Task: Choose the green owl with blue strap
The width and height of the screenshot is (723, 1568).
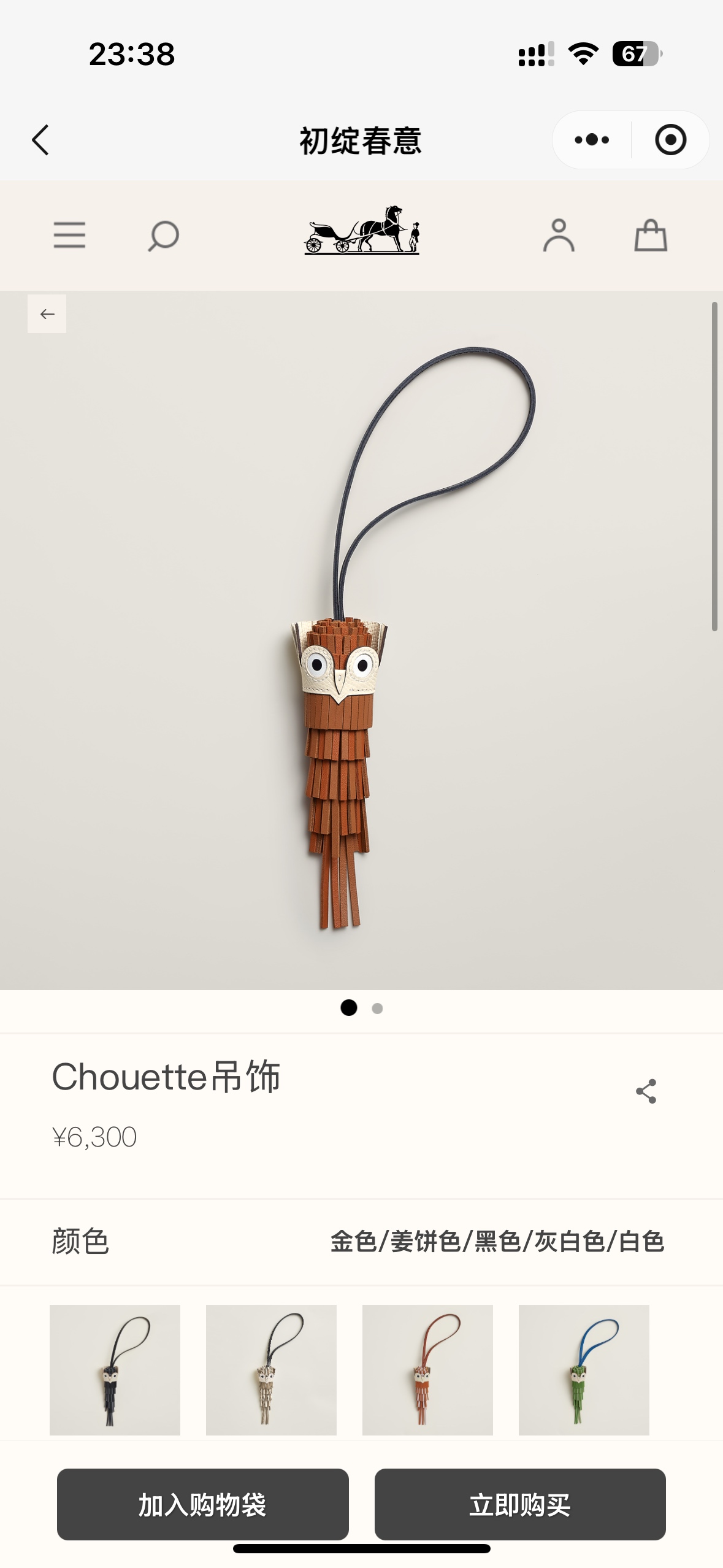Action: pos(584,1369)
